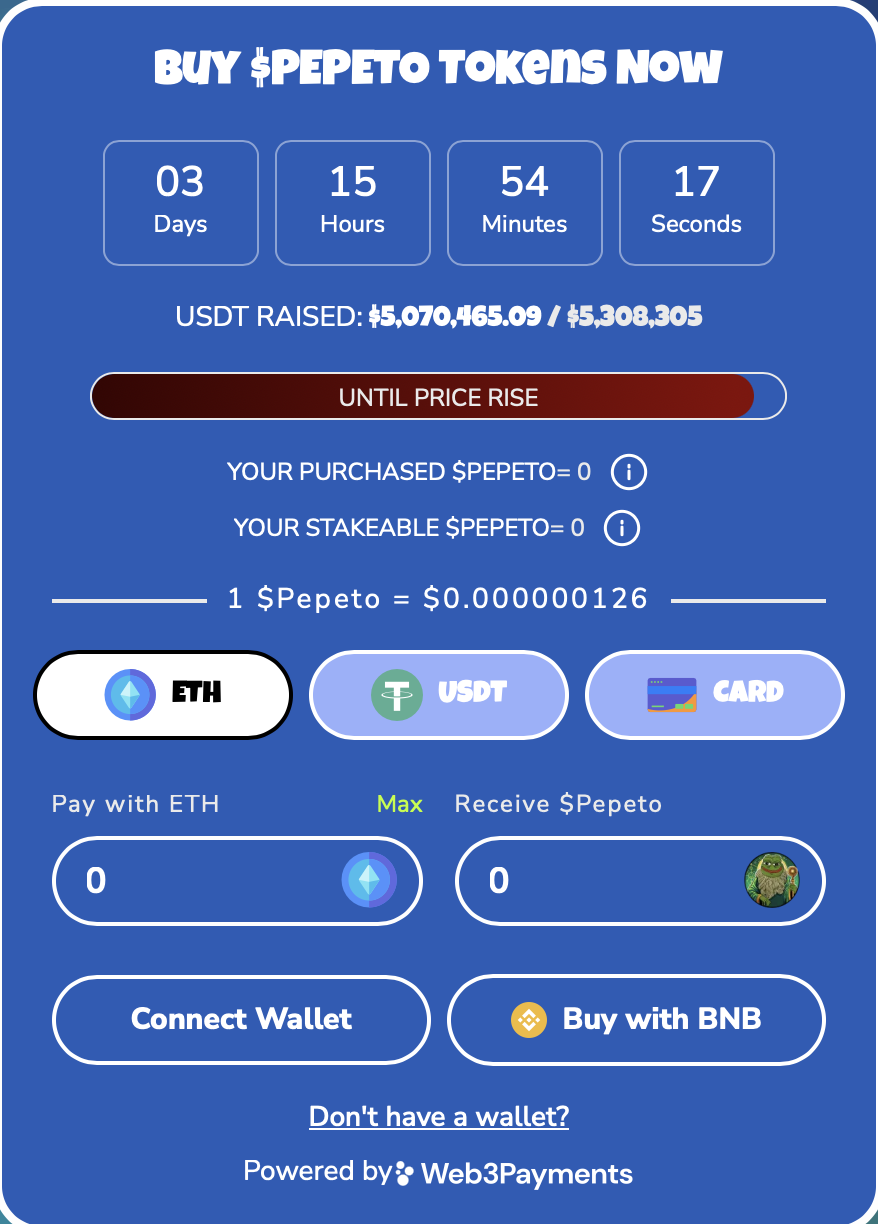Connect Wallet to start purchase

241,1019
